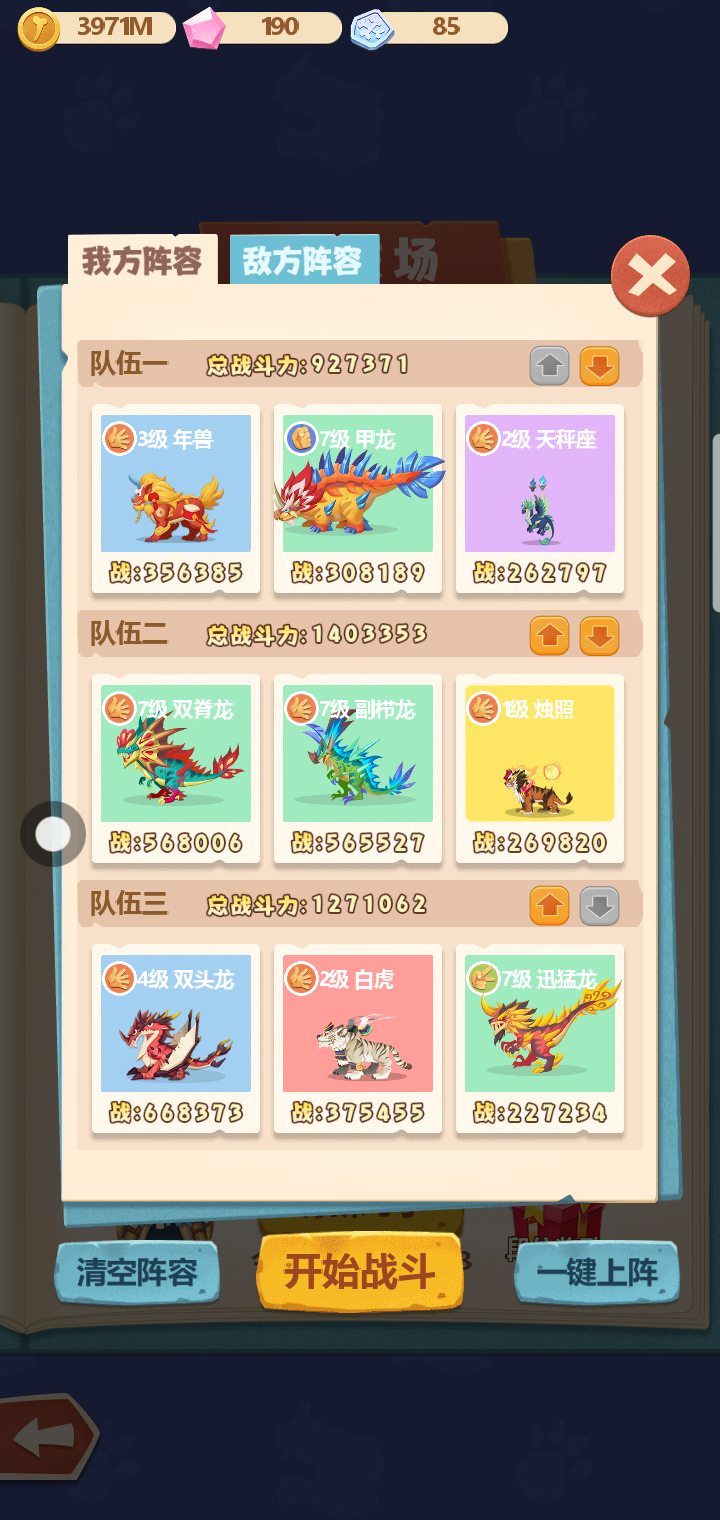Select the 天秤座 card
Image resolution: width=720 pixels, height=1520 pixels.
540,497
